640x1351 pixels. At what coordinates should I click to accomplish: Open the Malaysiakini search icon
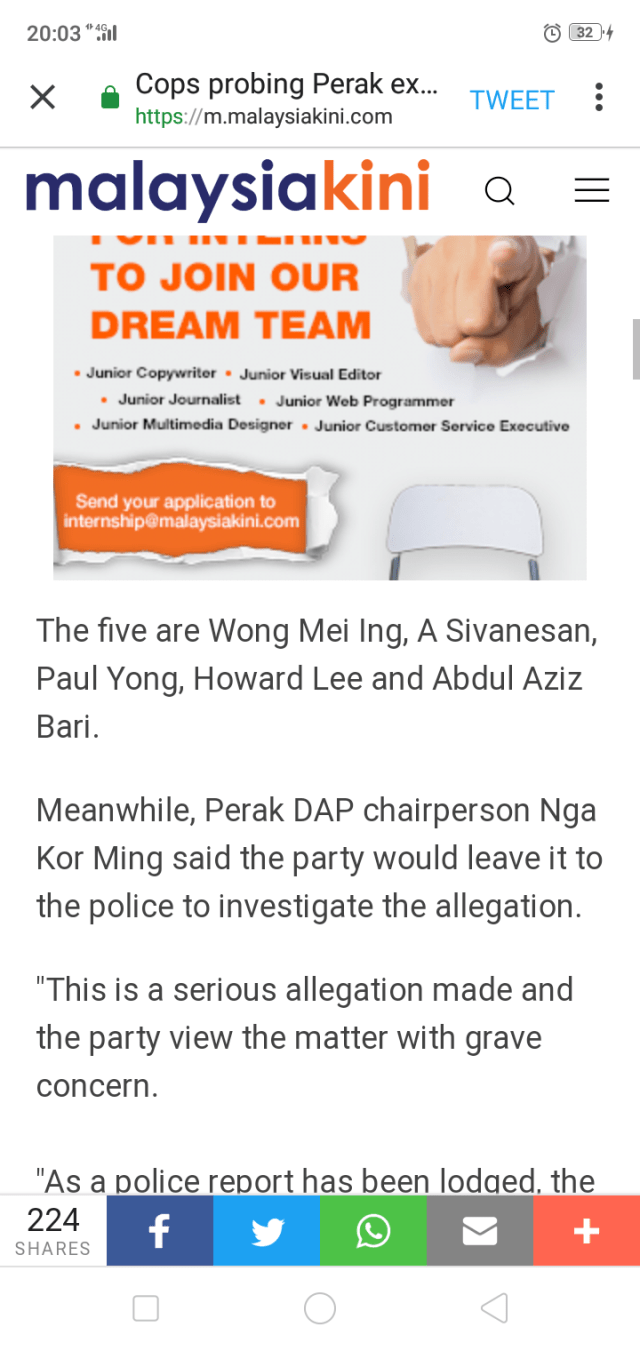[x=499, y=190]
